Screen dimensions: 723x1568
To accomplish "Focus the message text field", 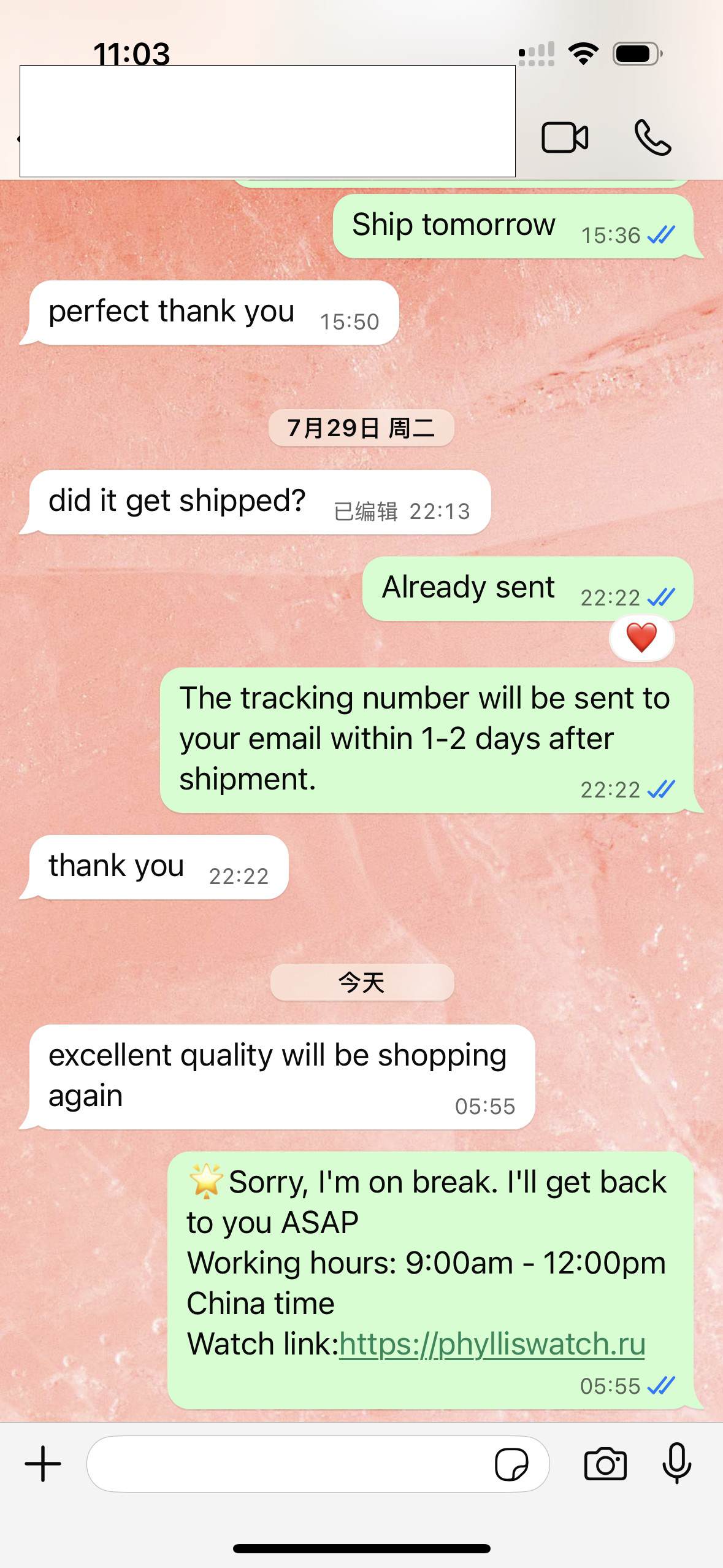I will point(288,1464).
